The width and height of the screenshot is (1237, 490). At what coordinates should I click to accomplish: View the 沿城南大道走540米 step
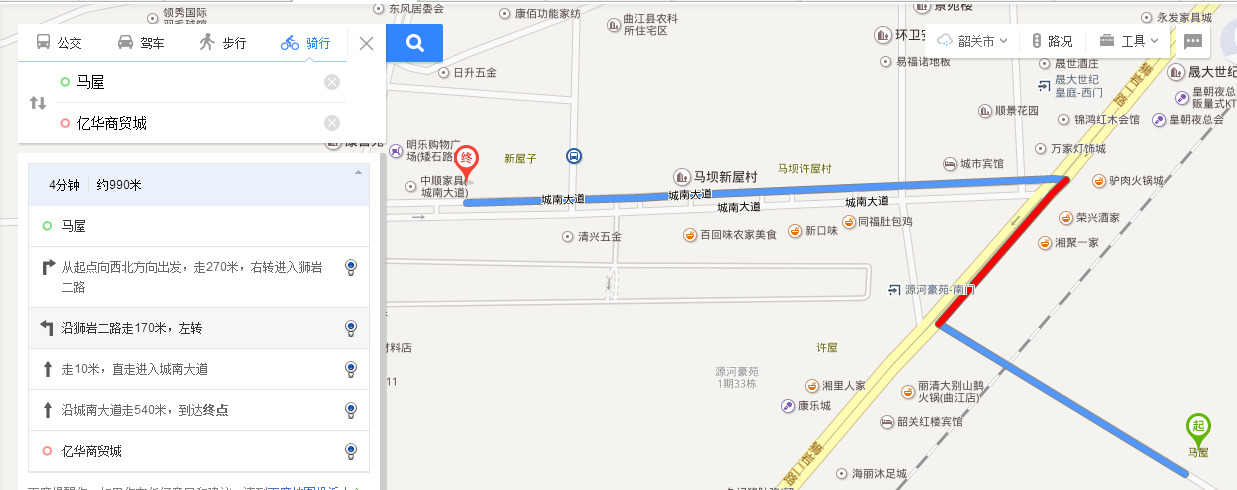click(190, 410)
